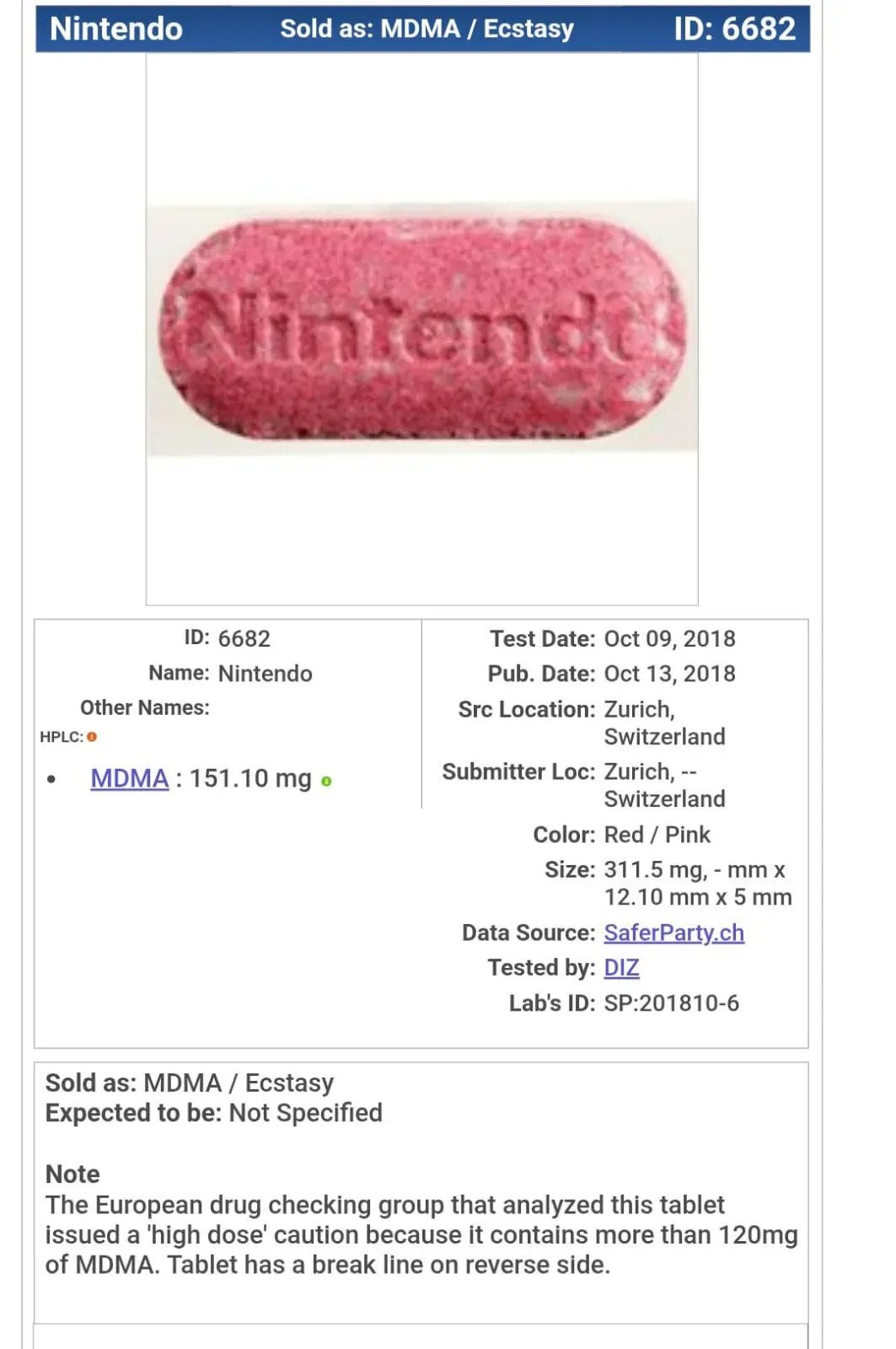This screenshot has height=1349, width=896.
Task: Open the MDMA substance link
Action: click(129, 778)
